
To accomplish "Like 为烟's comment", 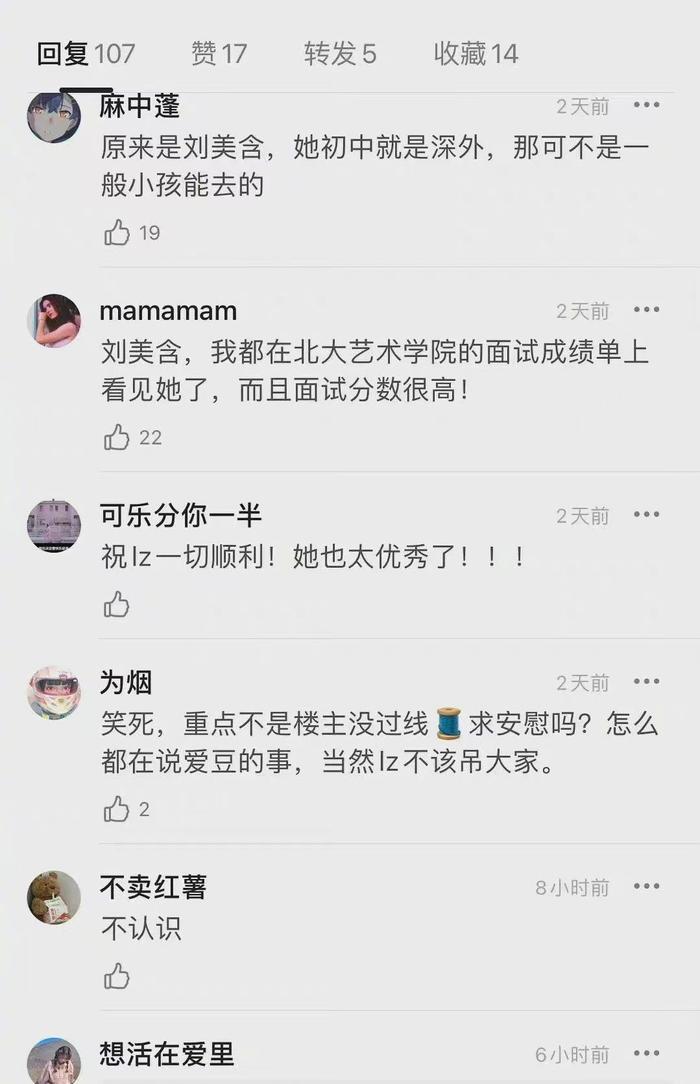I will 117,809.
